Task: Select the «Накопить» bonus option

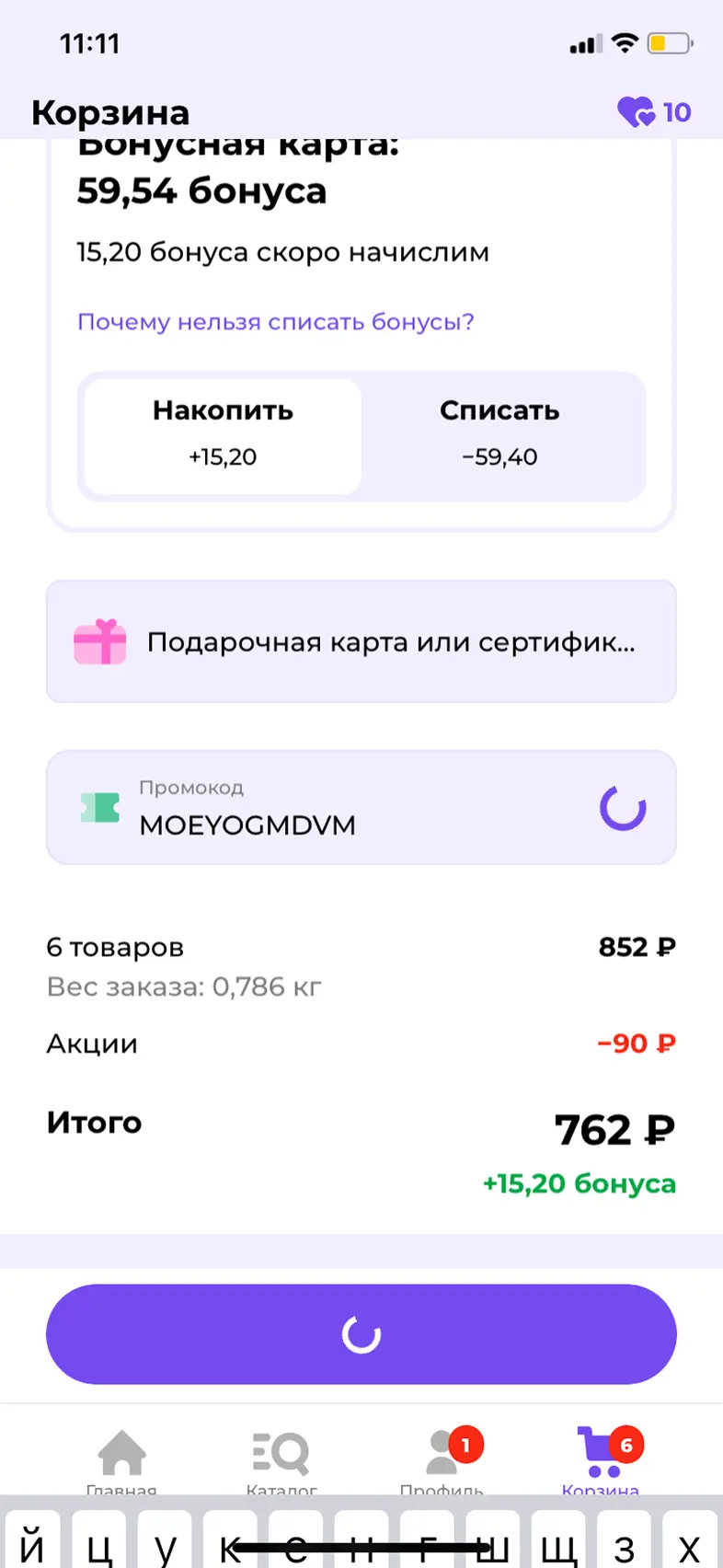Action: click(x=223, y=435)
